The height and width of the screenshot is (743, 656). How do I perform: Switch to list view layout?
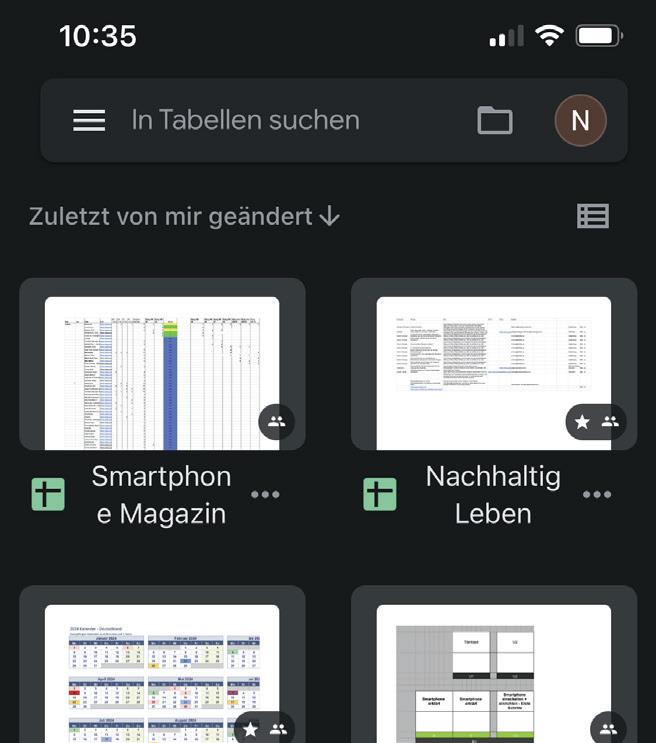tap(593, 216)
